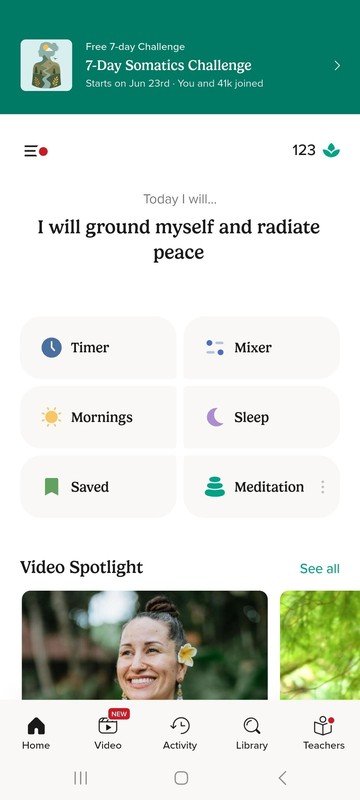The height and width of the screenshot is (800, 360).
Task: Tap the green lotus icon beside 123
Action: pyautogui.click(x=331, y=150)
